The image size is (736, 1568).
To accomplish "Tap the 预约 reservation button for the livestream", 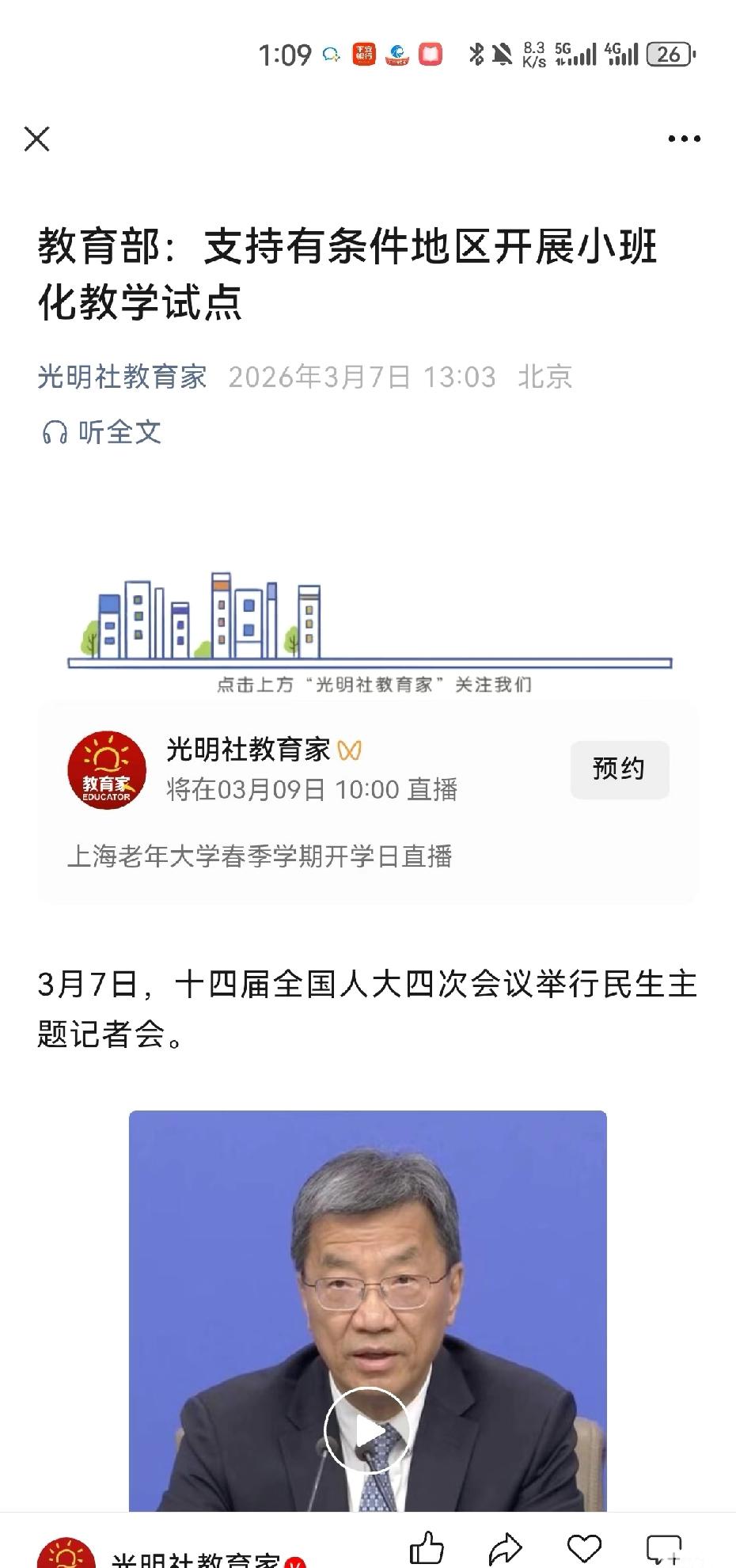I will pos(620,769).
